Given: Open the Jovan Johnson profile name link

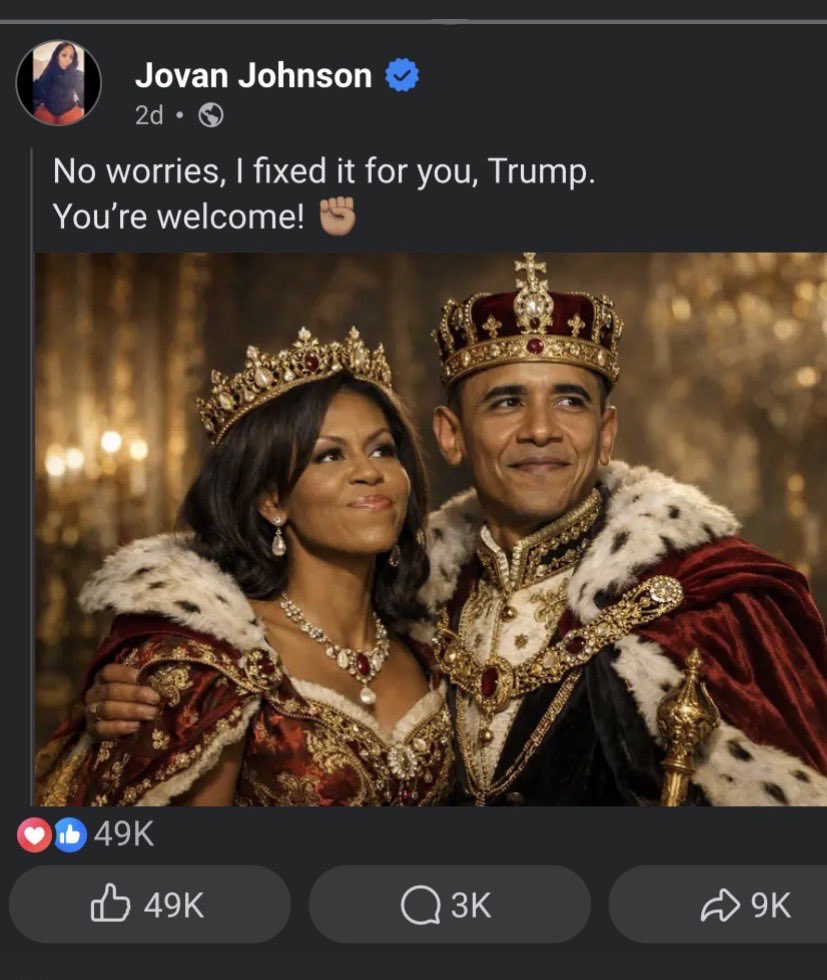Looking at the screenshot, I should pos(252,75).
